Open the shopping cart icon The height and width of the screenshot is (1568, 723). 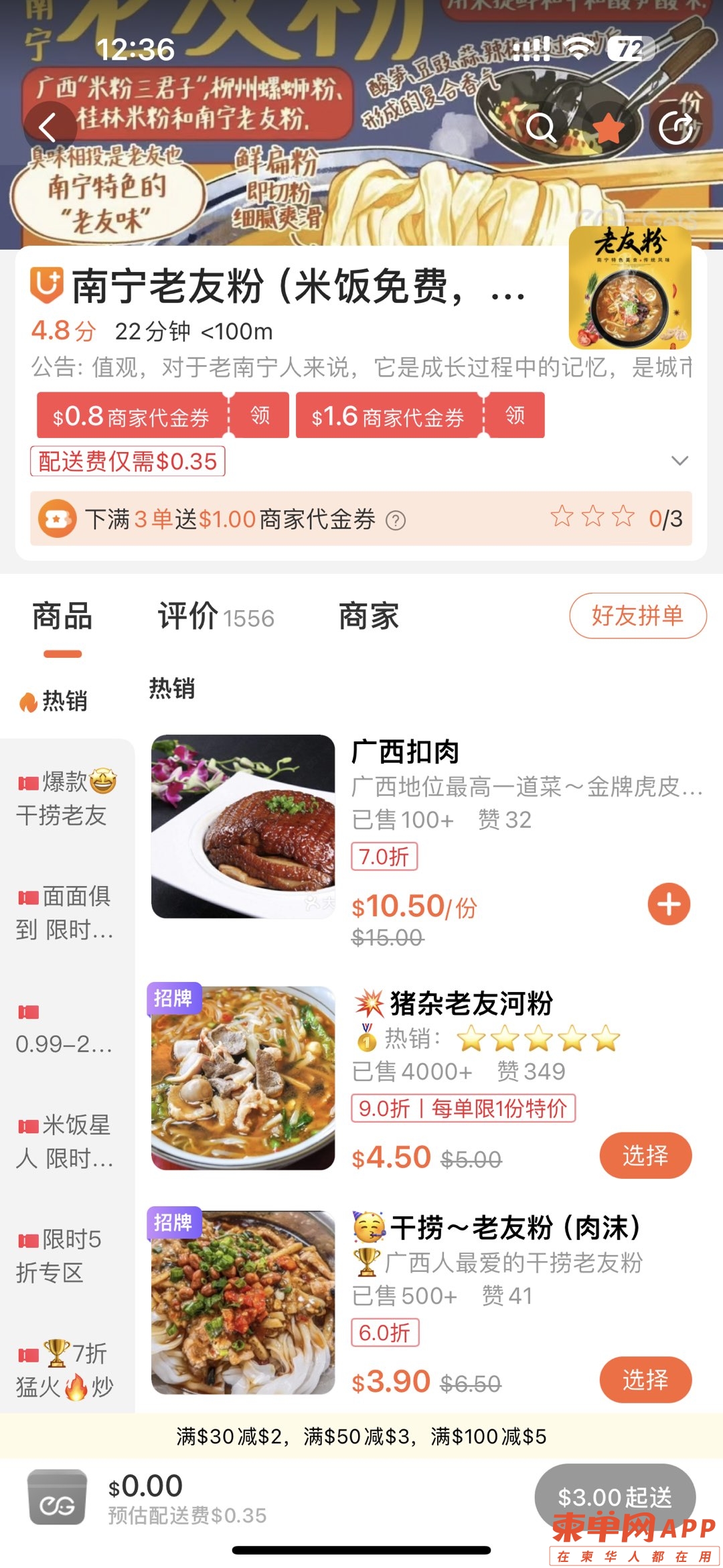click(x=57, y=1497)
